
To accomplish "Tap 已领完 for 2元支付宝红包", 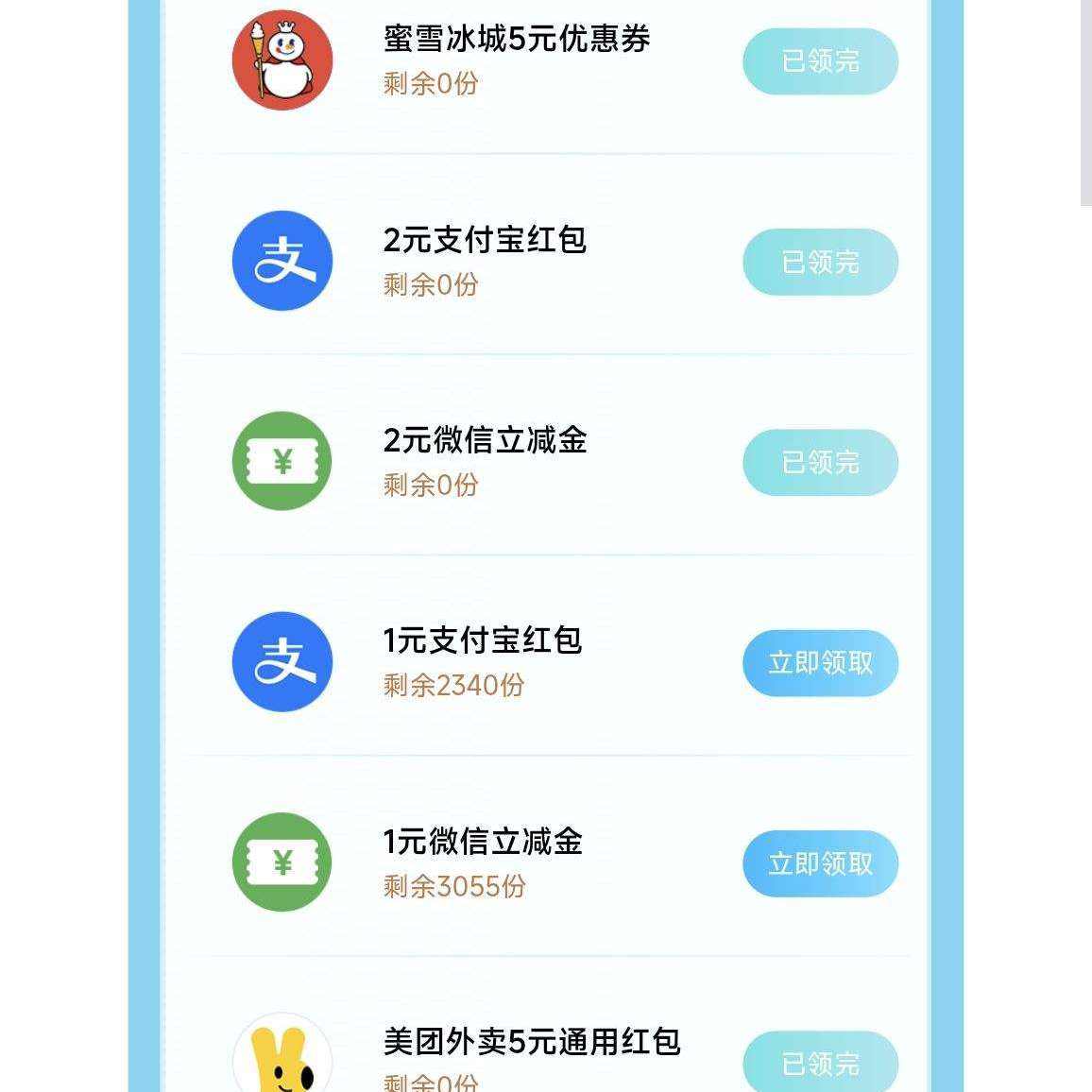I will tap(820, 262).
